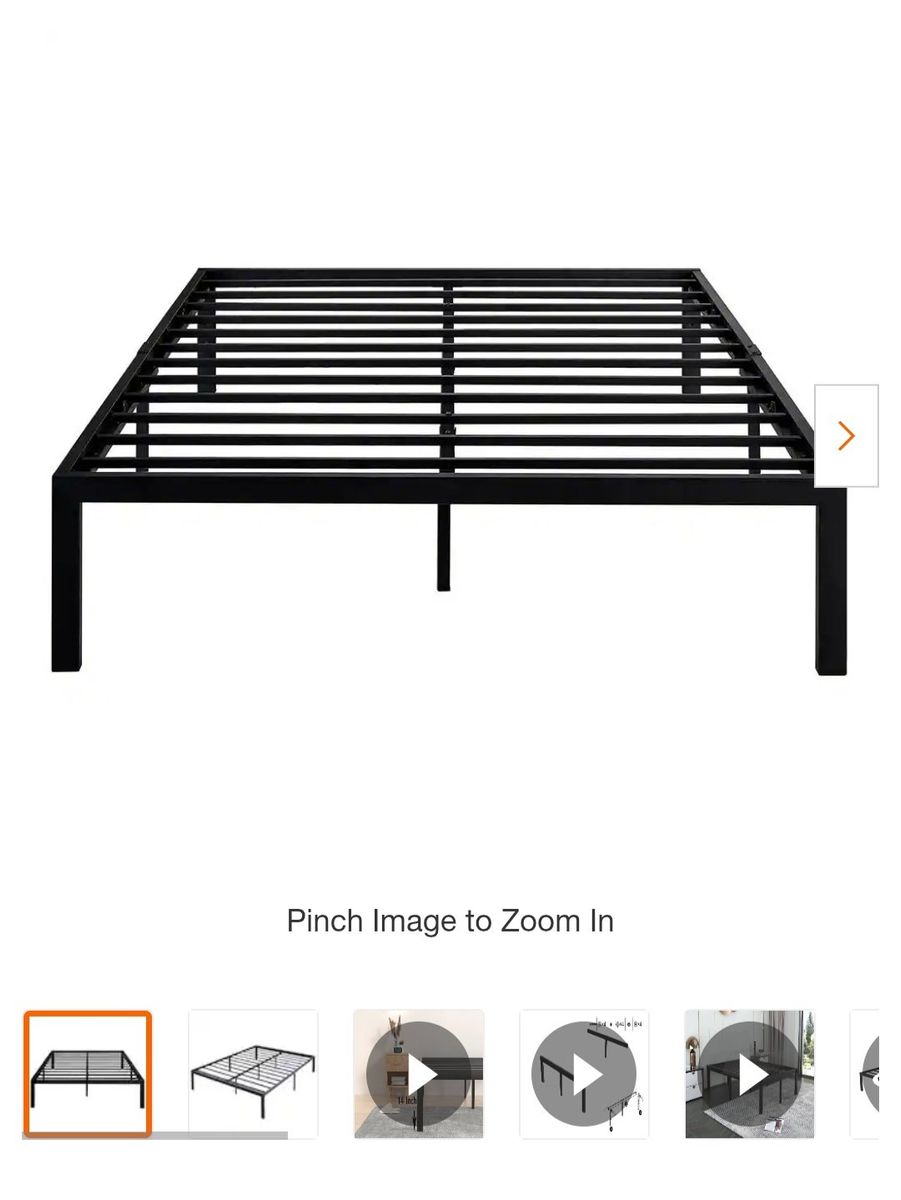Show the next product image
Image resolution: width=901 pixels, height=1200 pixels.
click(x=846, y=436)
